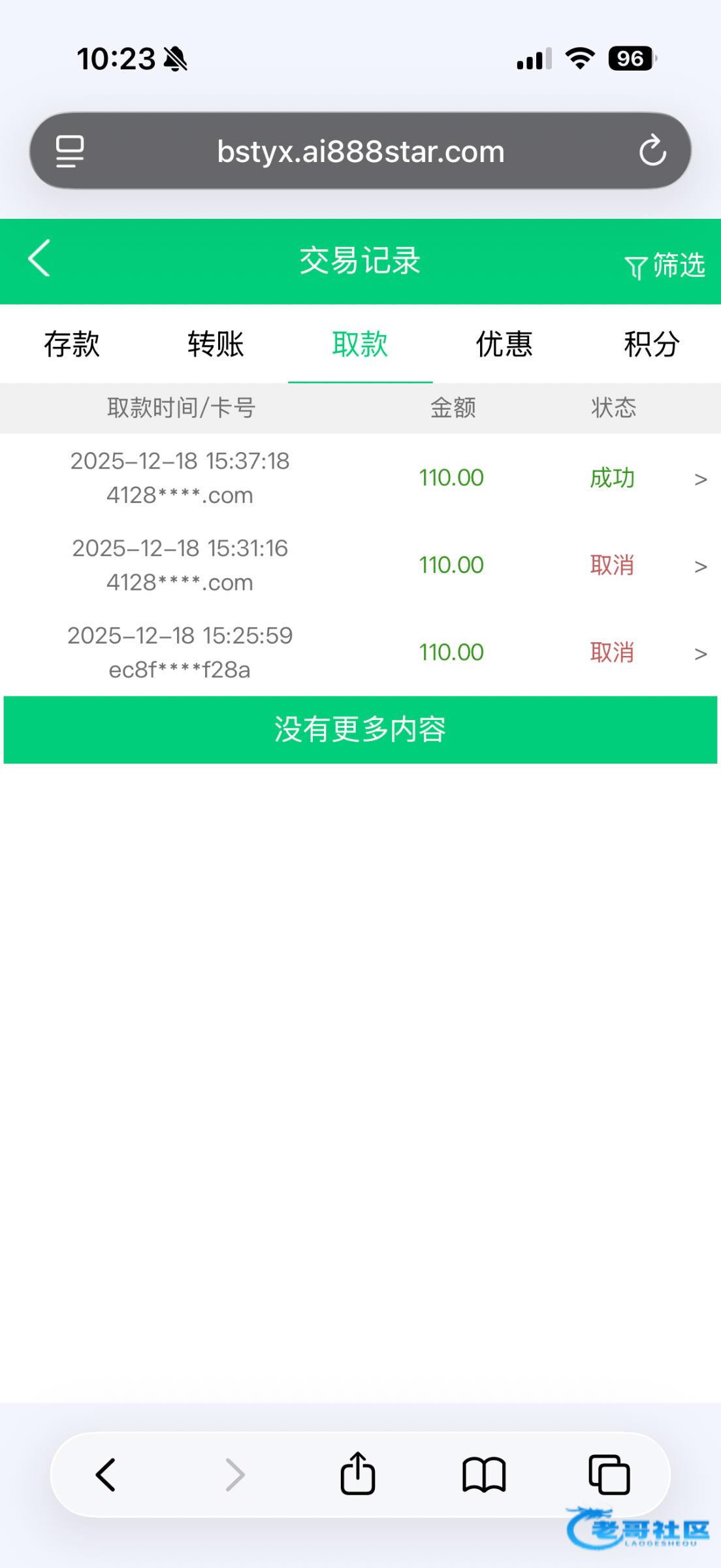Open the 筛选 filter

(665, 266)
